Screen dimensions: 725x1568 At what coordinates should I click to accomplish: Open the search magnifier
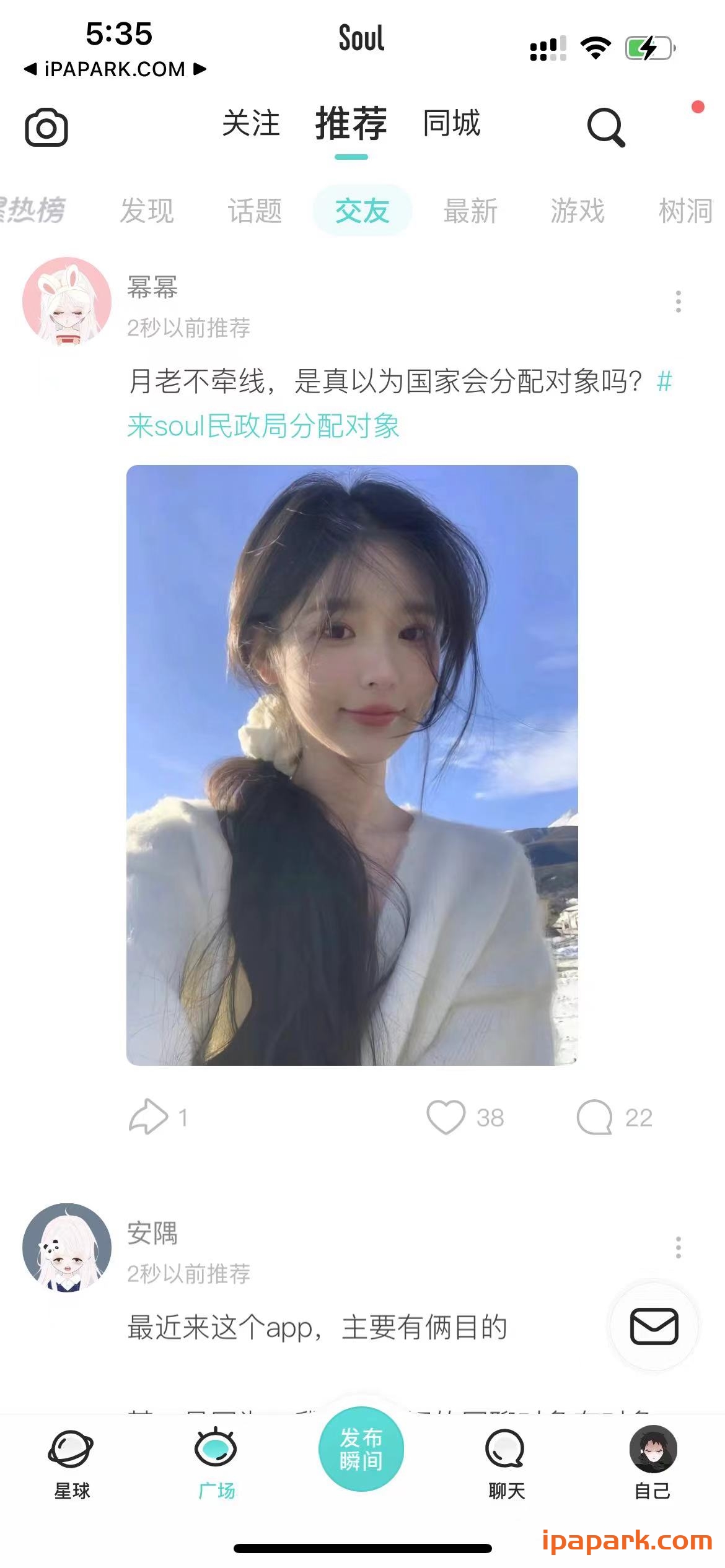tap(605, 128)
